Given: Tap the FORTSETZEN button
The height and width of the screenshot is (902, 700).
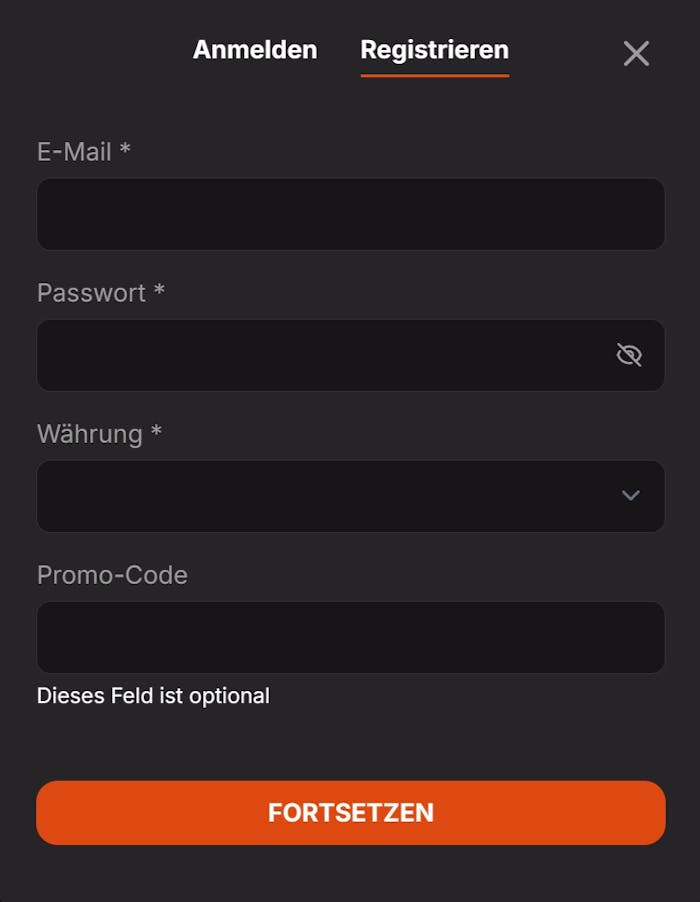Looking at the screenshot, I should 350,812.
